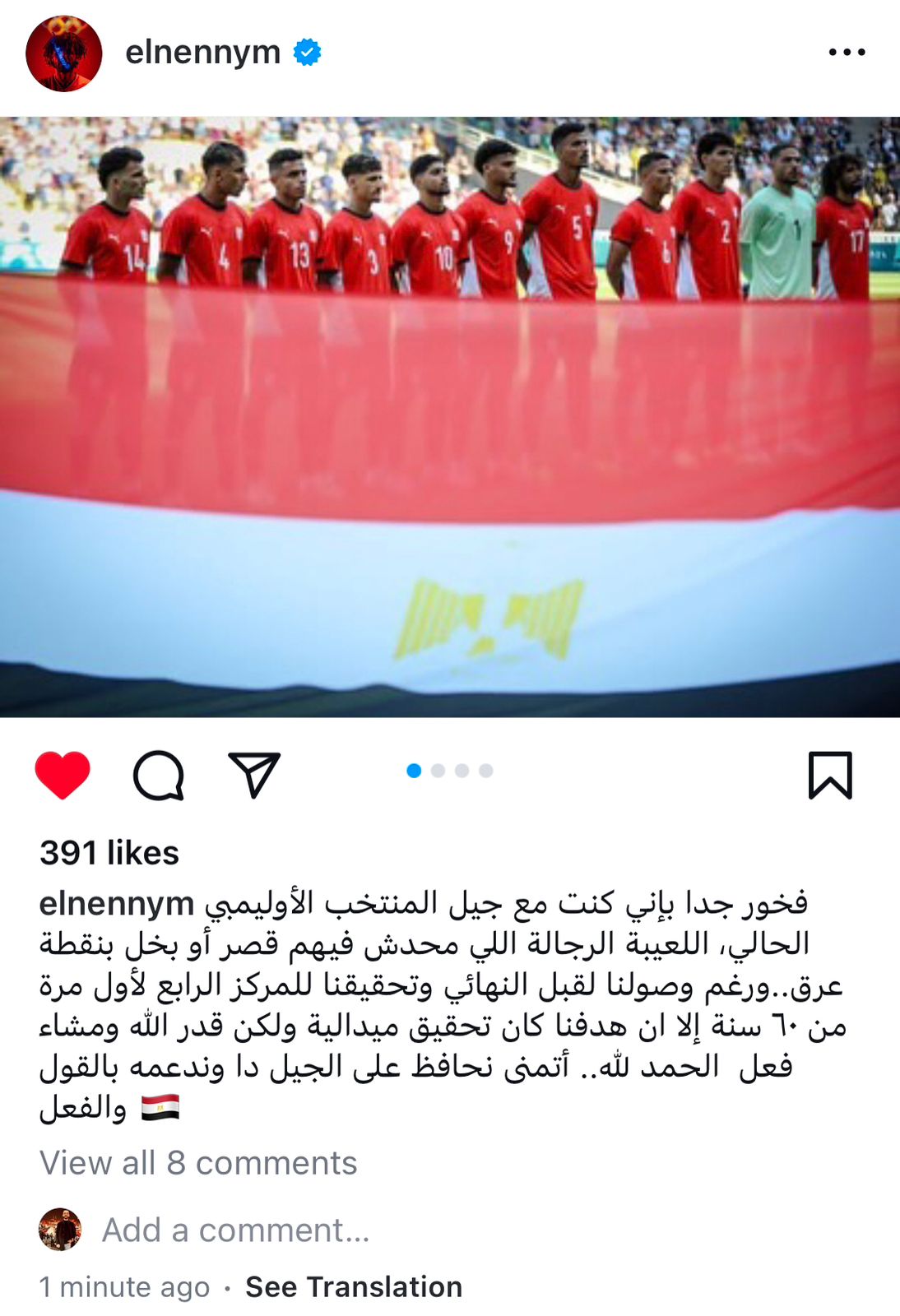Open the three-dot overflow menu

pos(847,53)
